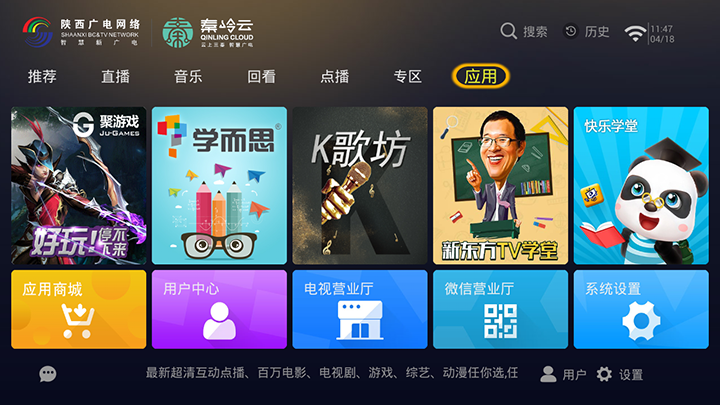720x405 pixels.
Task: Launch the 学而思 app tile
Action: tap(219, 186)
